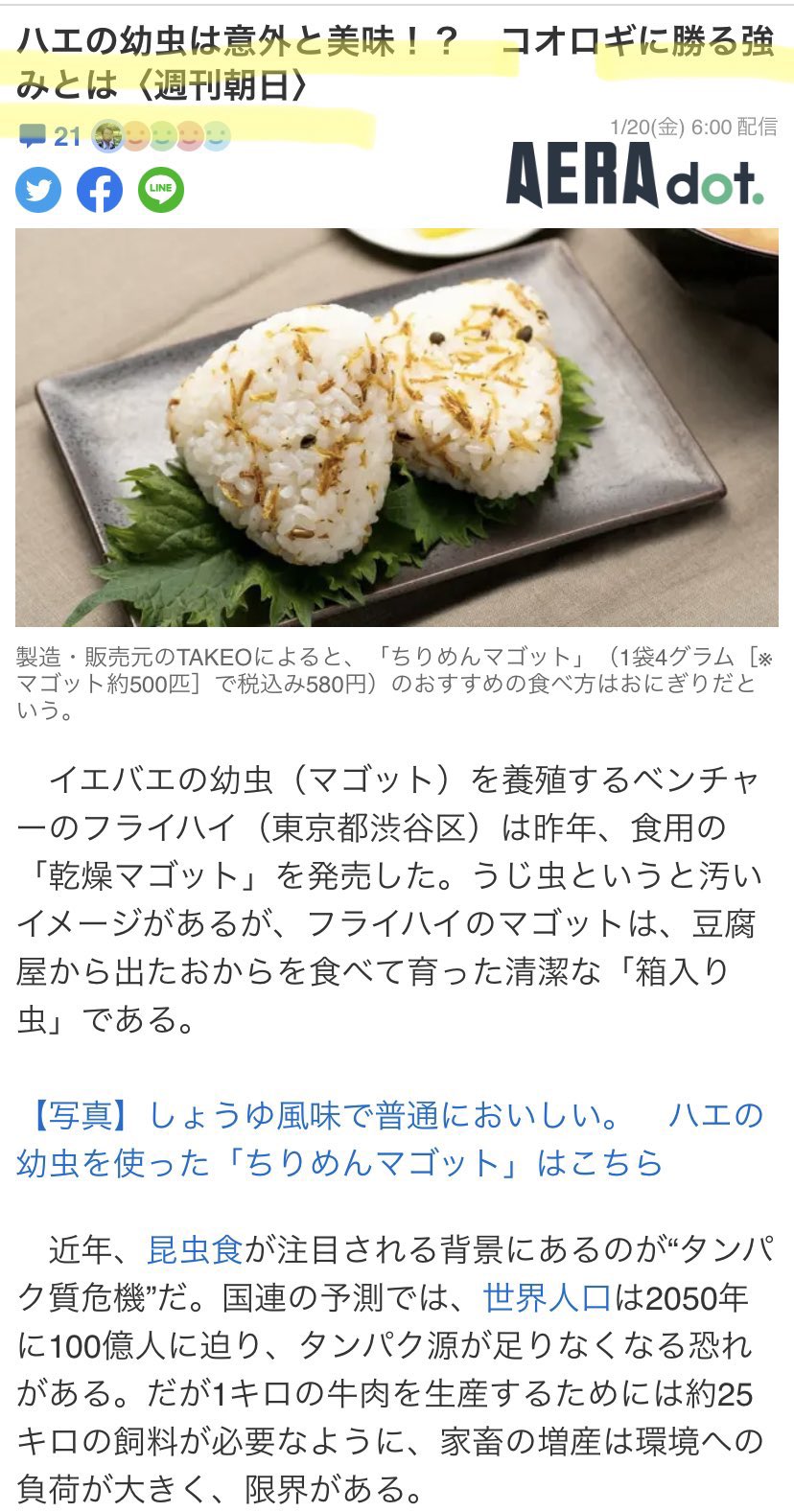Screen dimensions: 794x1512
Task: Share the article via LINE
Action: pyautogui.click(x=161, y=189)
